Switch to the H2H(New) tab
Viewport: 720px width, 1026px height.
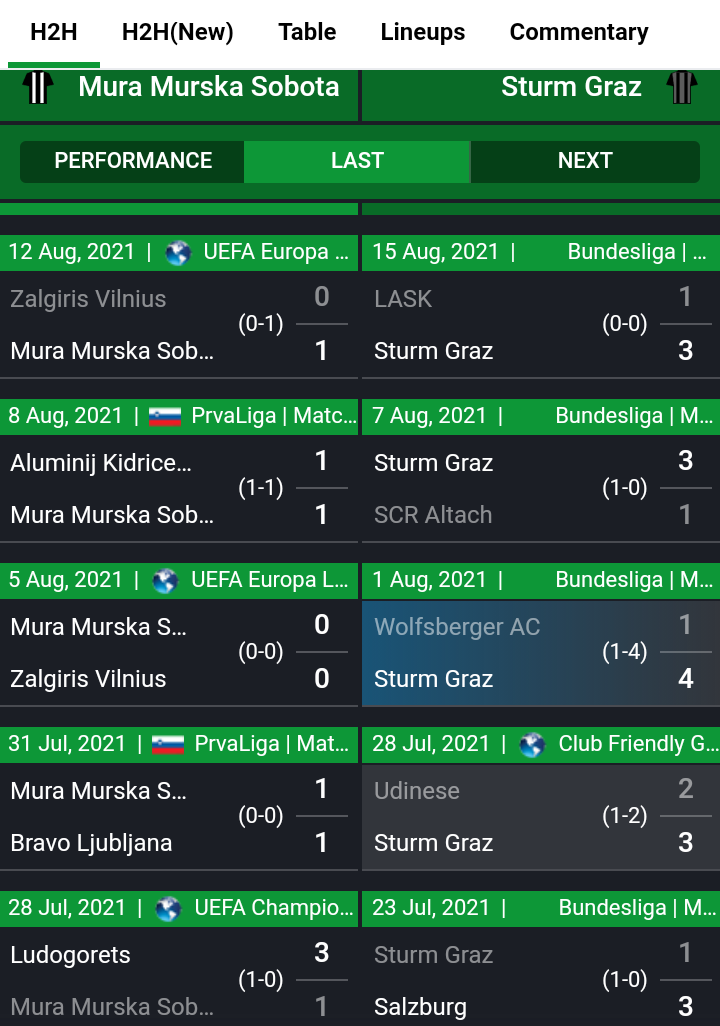[x=177, y=32]
